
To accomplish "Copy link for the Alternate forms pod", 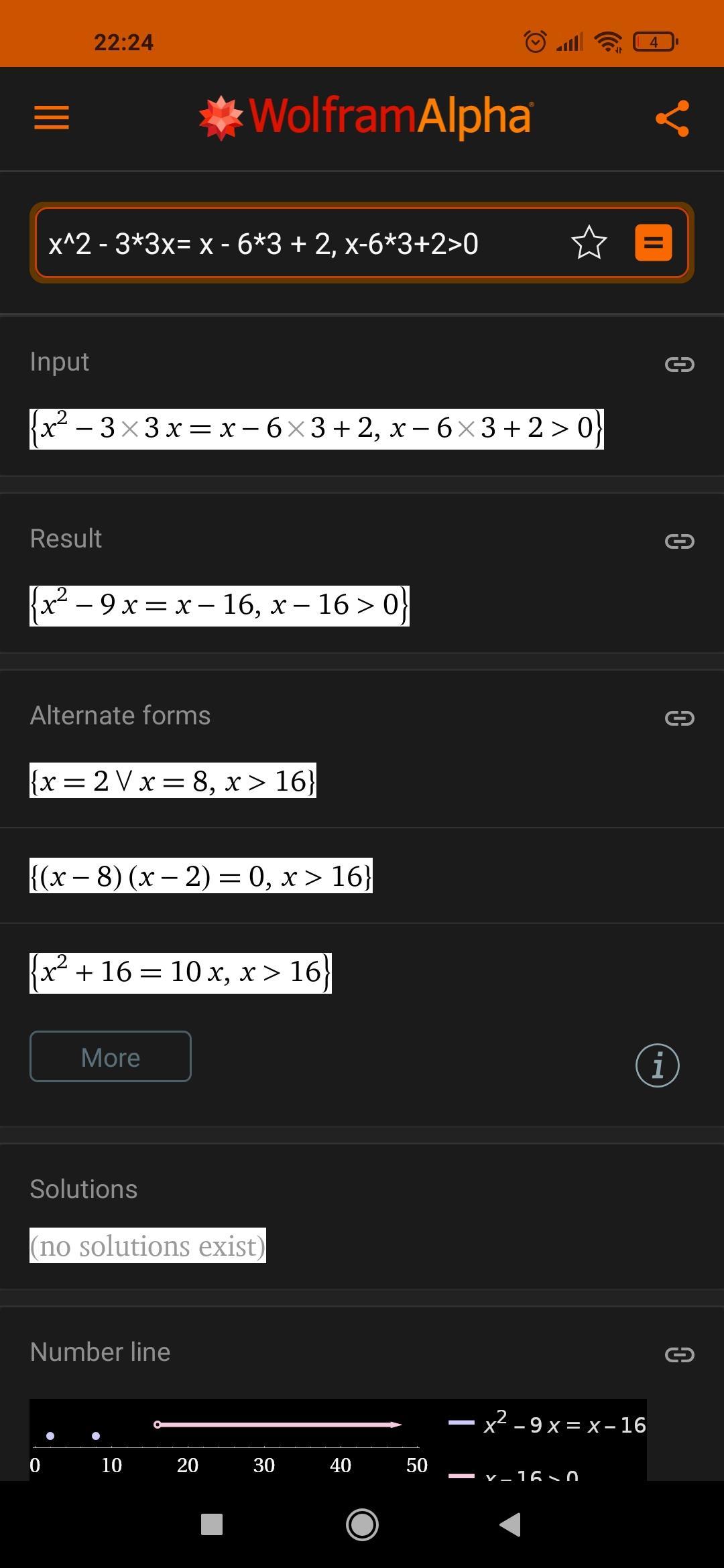I will (x=679, y=718).
